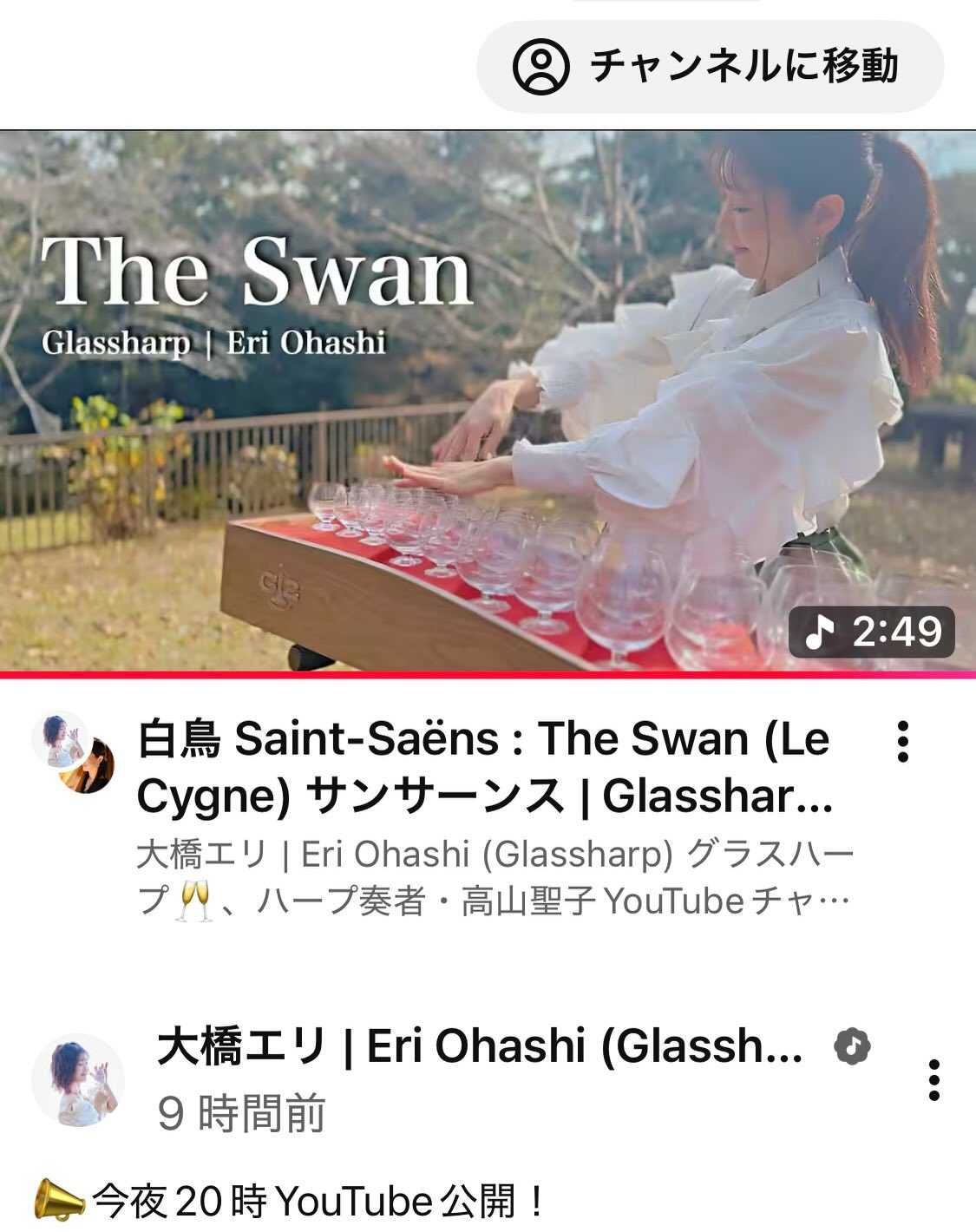
Task: Tap the チャンネルに移動 button
Action: coord(710,67)
